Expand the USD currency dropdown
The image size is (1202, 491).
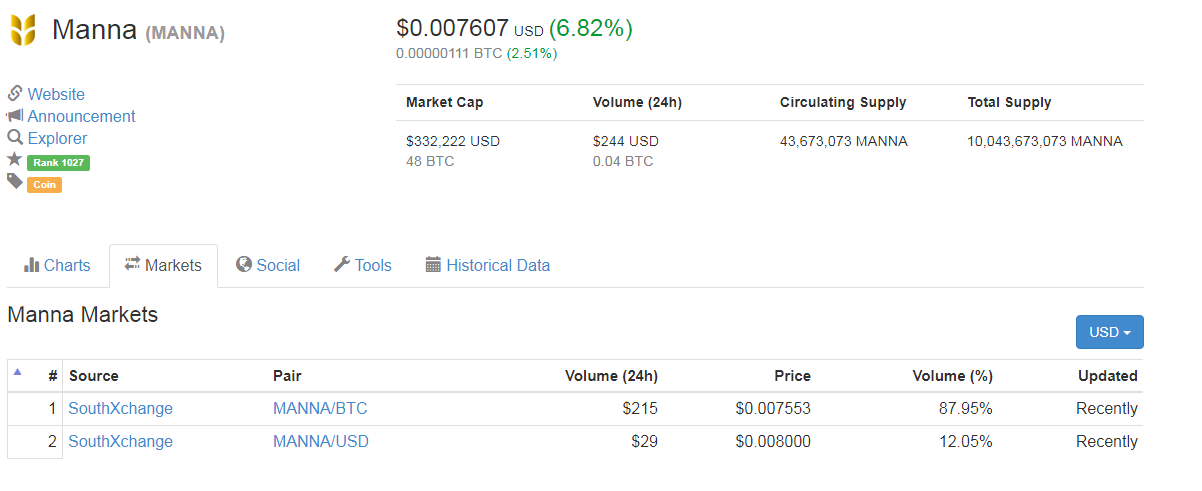coord(1109,332)
